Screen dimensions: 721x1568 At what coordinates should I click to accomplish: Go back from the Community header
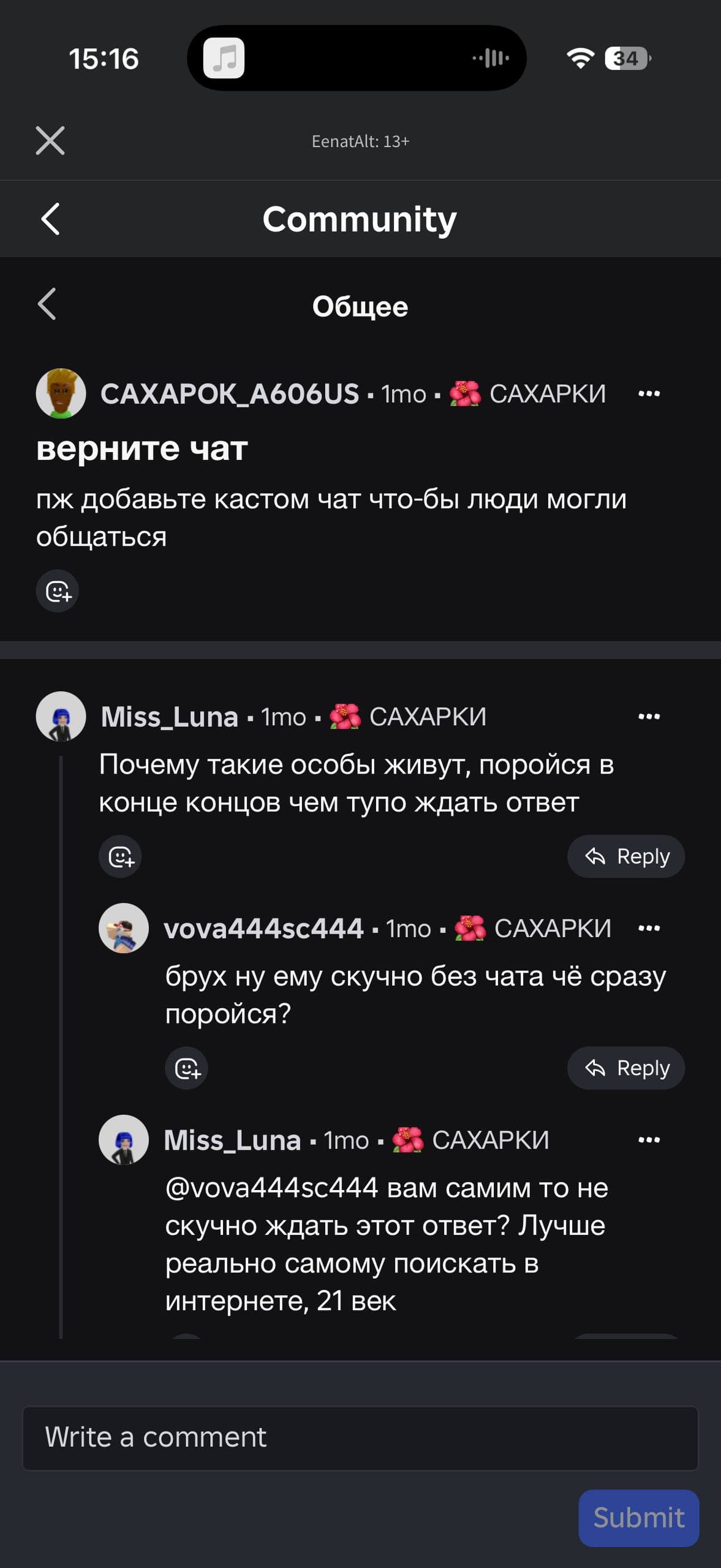coord(50,219)
